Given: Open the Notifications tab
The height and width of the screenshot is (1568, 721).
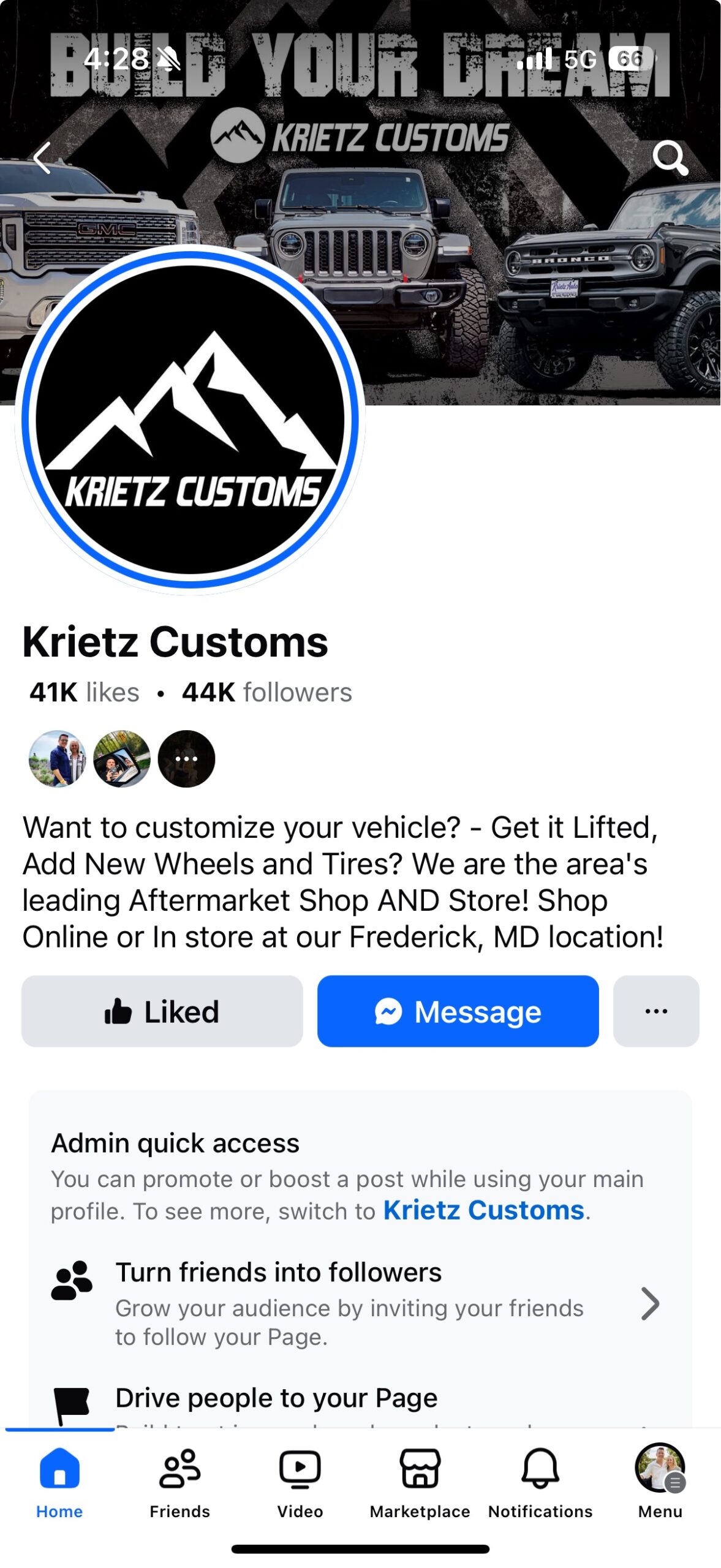Looking at the screenshot, I should [540, 1482].
